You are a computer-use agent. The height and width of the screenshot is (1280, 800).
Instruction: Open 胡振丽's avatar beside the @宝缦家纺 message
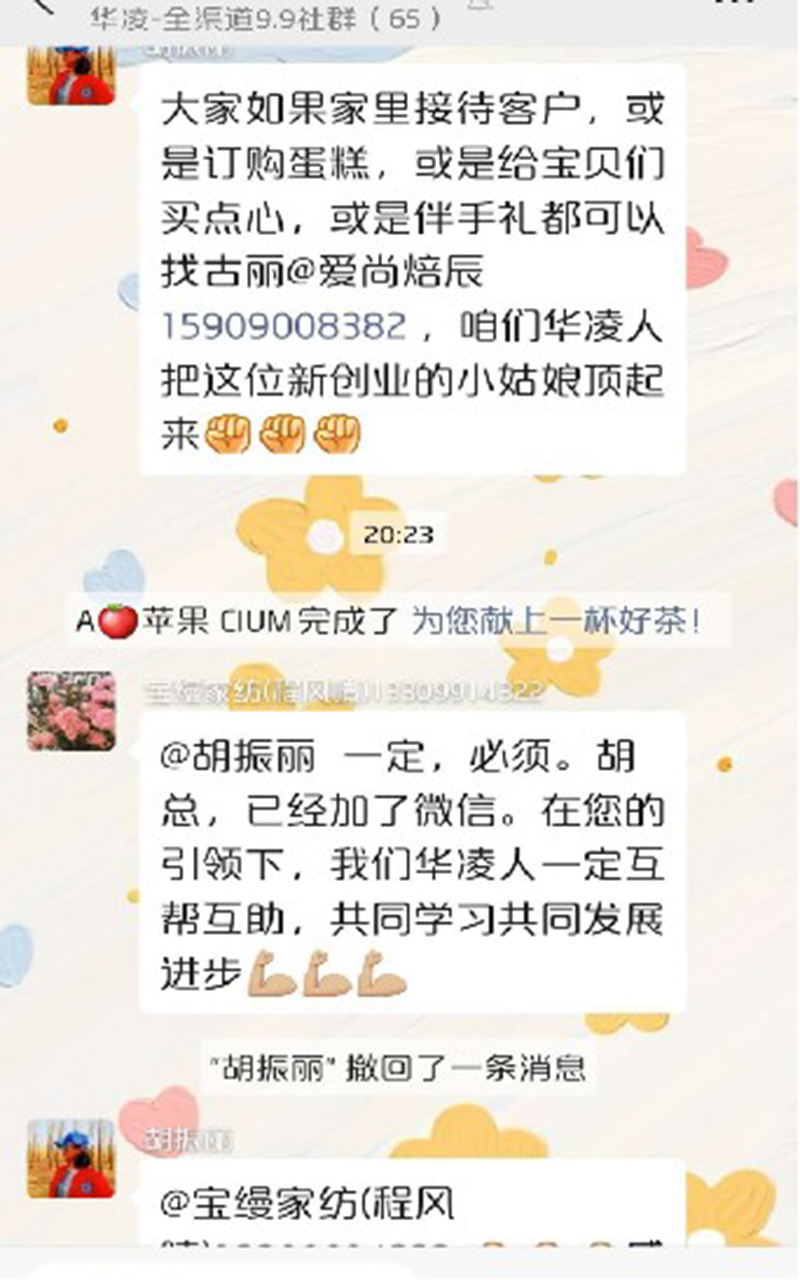click(x=71, y=1159)
